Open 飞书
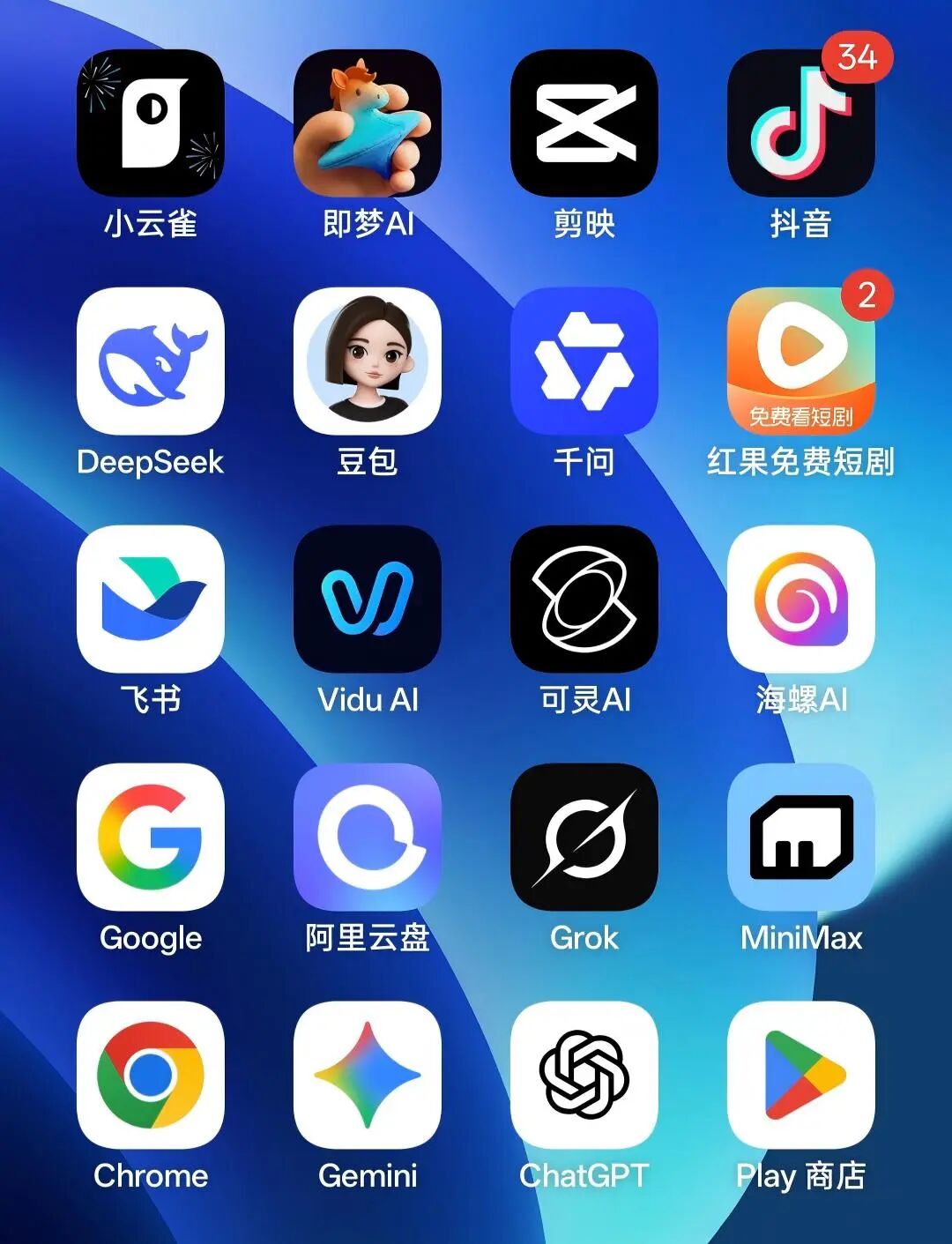The image size is (952, 1244). click(x=150, y=599)
